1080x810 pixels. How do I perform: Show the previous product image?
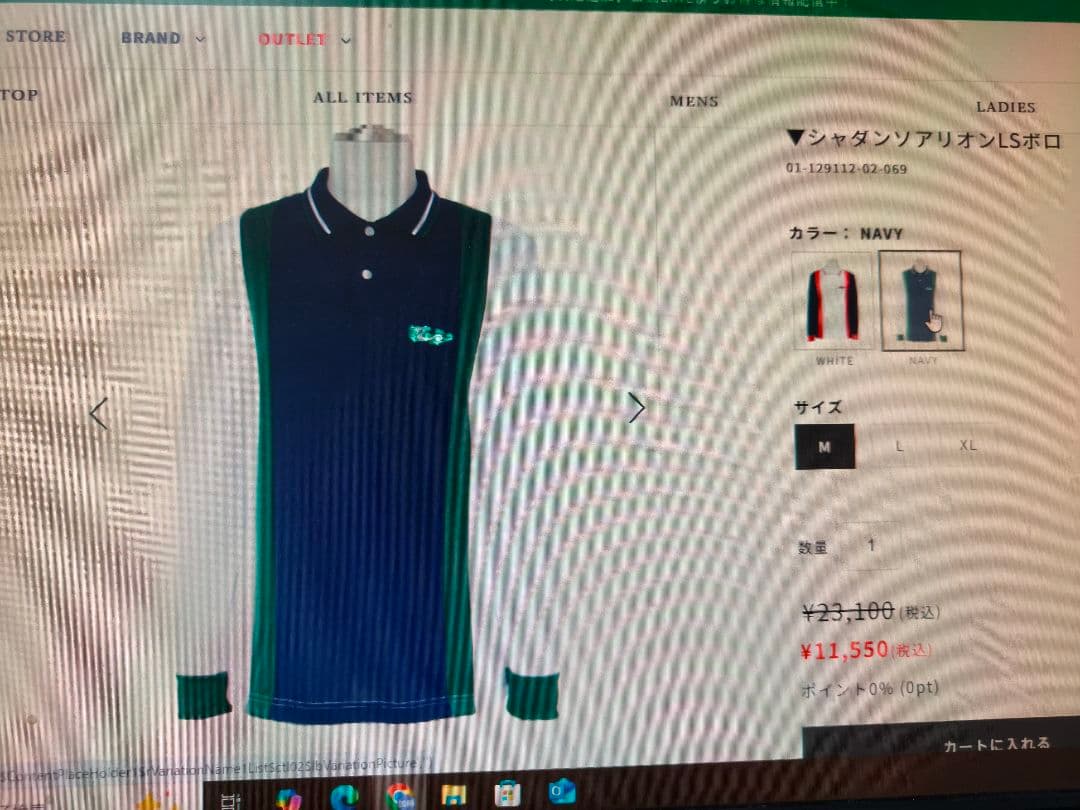98,413
